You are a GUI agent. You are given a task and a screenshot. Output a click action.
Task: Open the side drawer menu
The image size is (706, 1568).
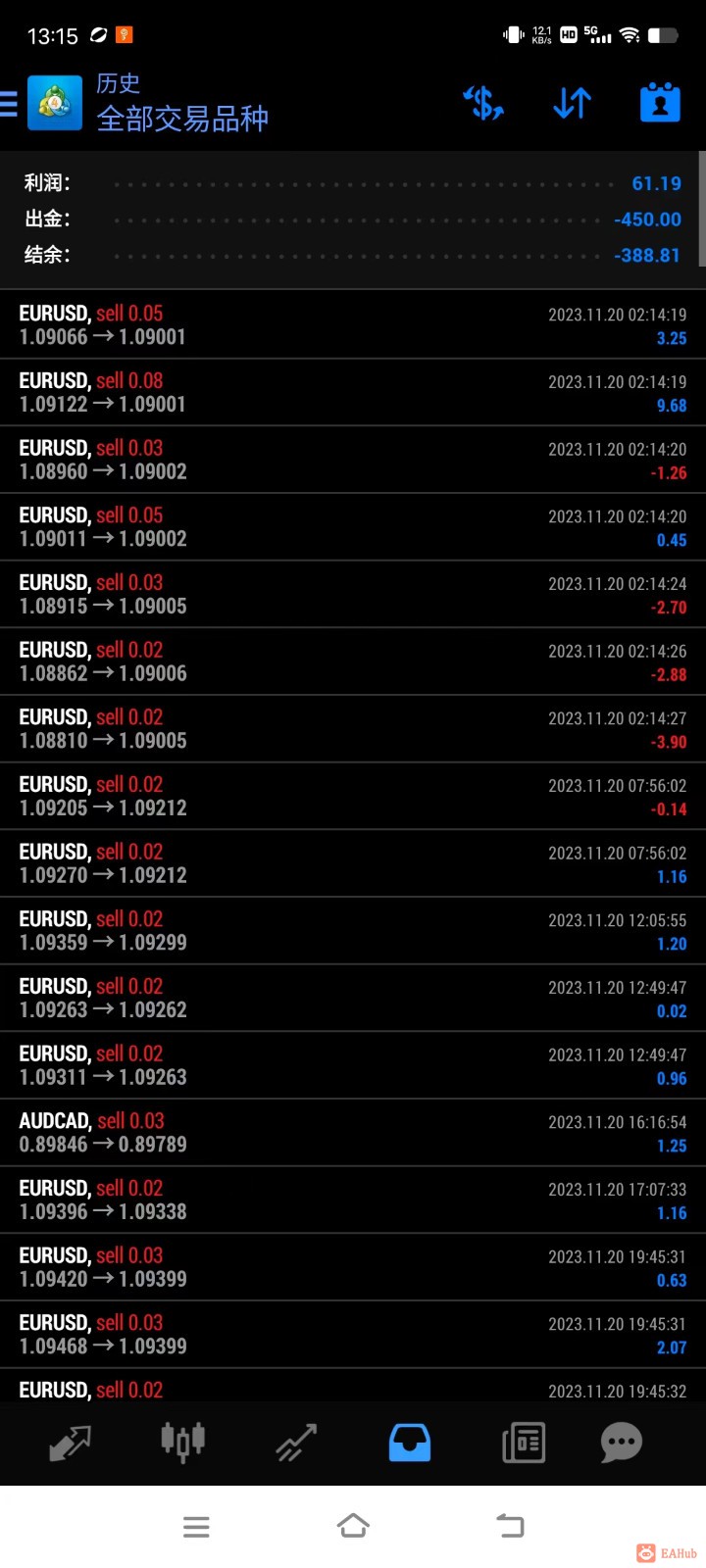10,103
